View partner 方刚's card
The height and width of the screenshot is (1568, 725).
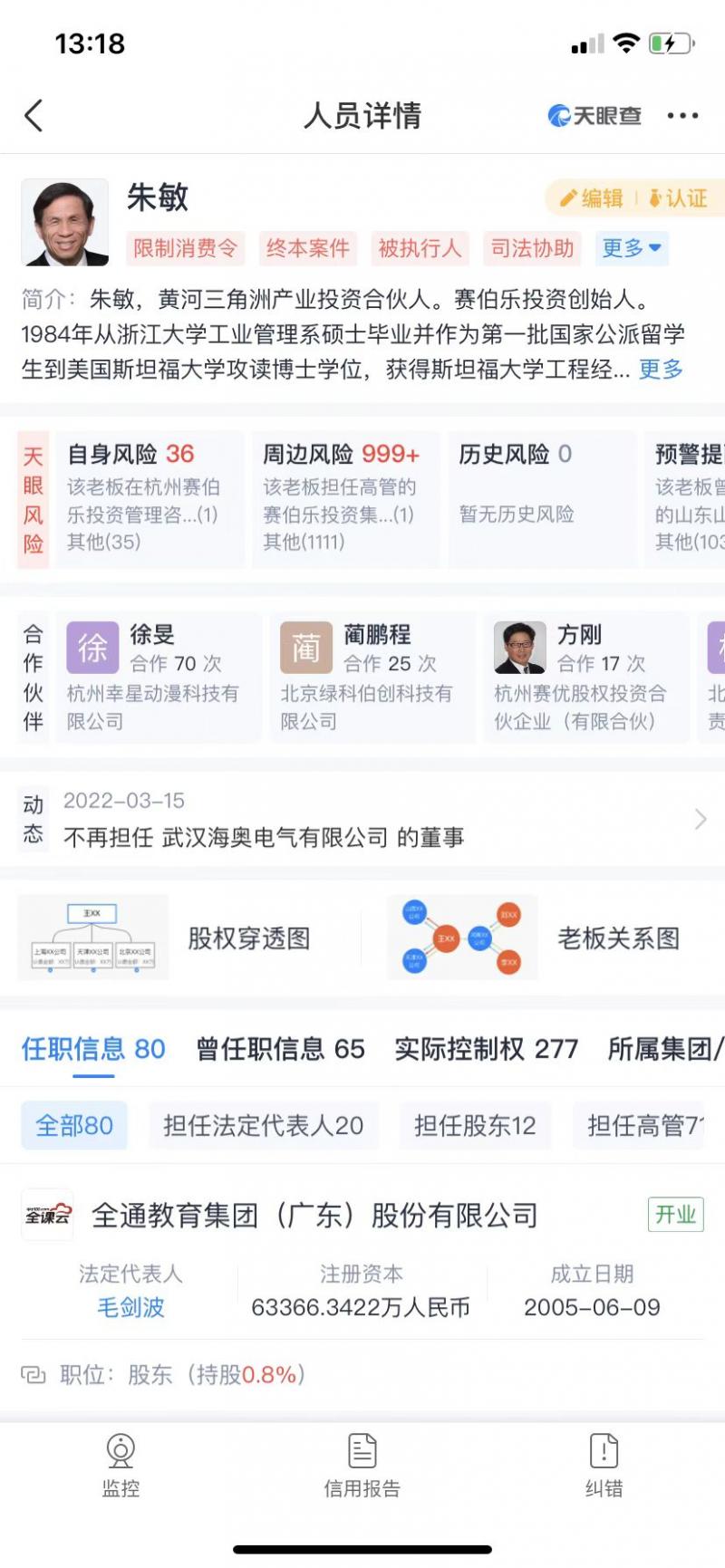click(585, 677)
